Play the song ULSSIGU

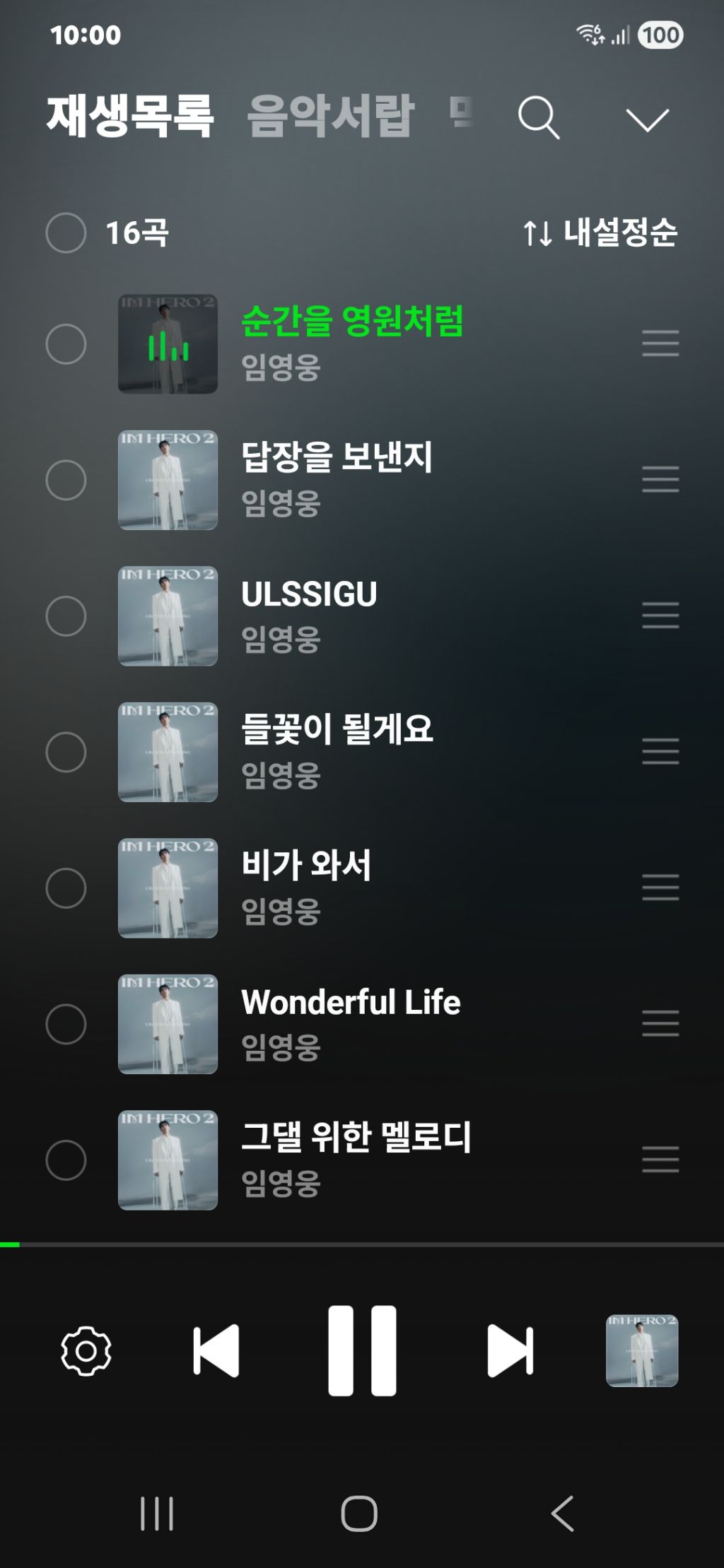pyautogui.click(x=309, y=594)
